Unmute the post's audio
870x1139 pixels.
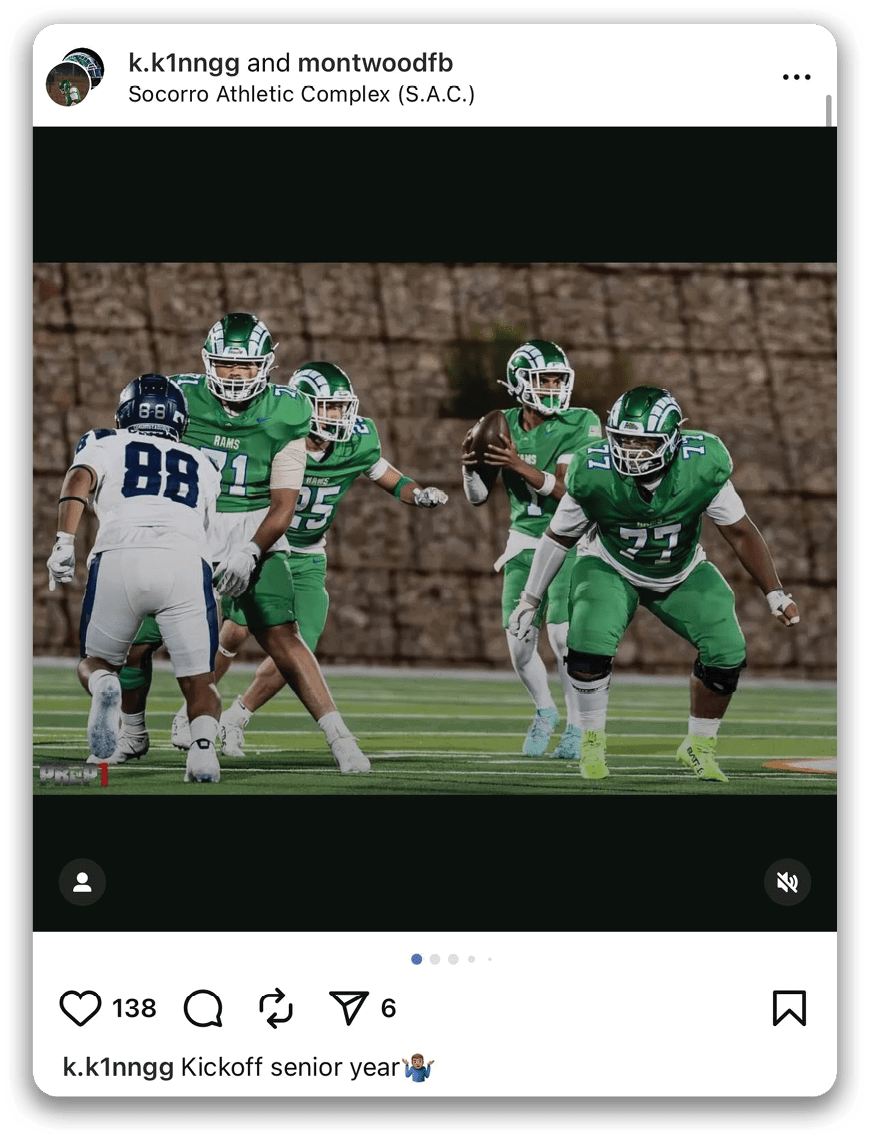click(x=787, y=882)
